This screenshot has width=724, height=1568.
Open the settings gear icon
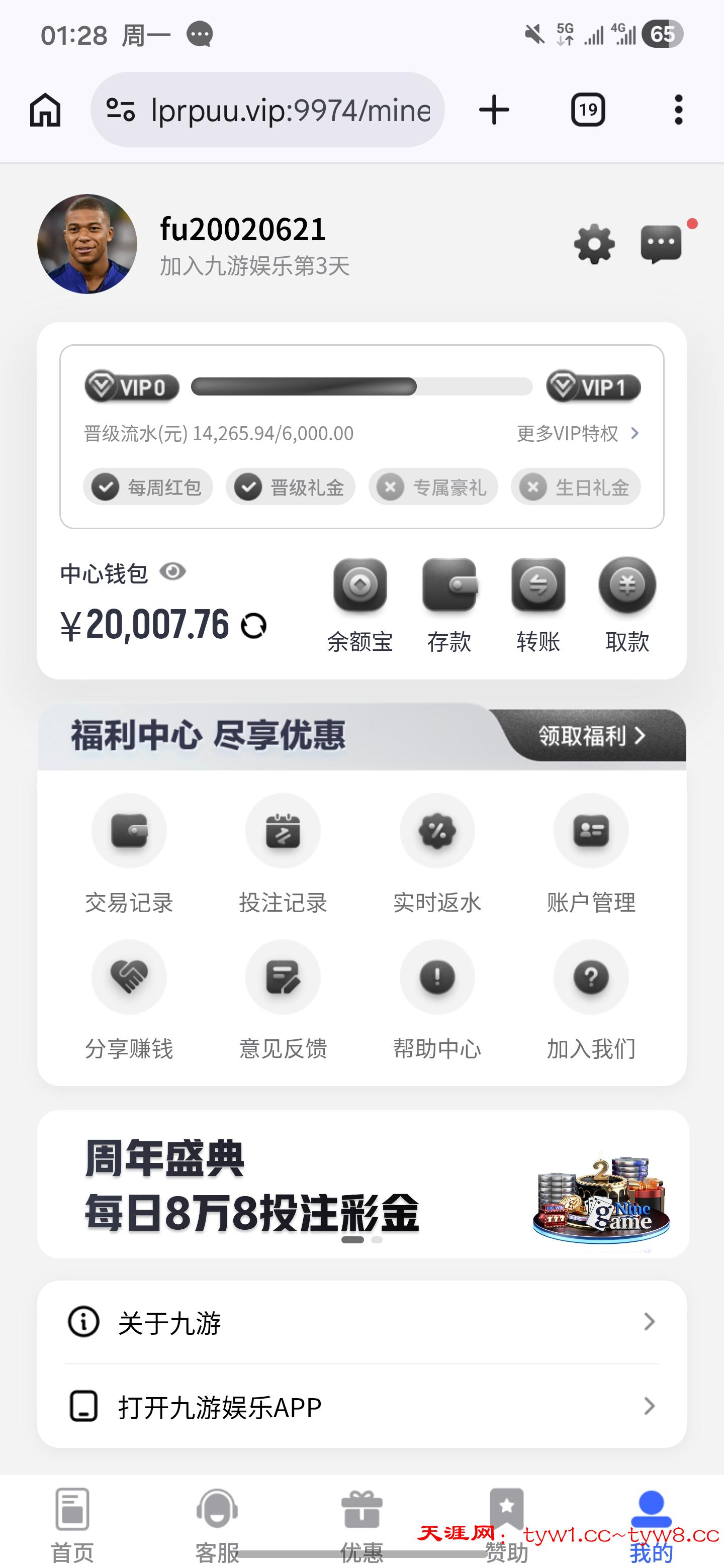point(594,244)
